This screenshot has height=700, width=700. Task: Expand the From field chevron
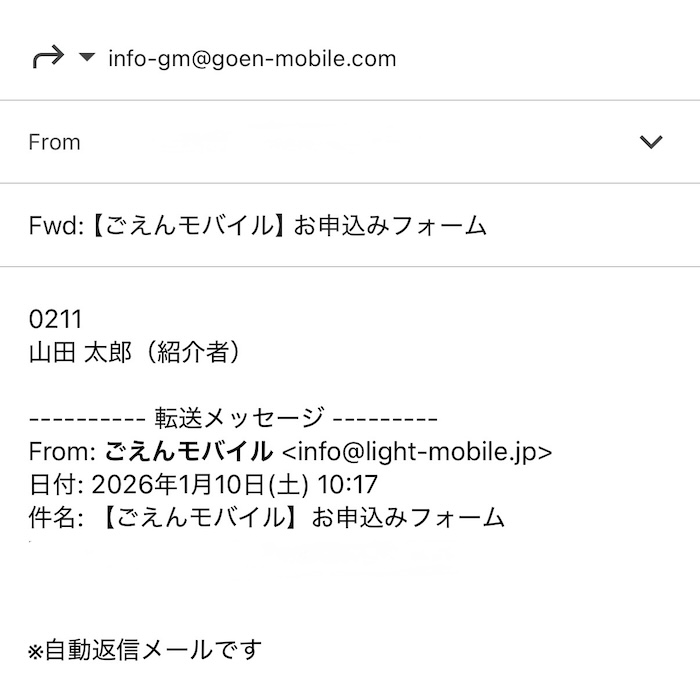coord(651,142)
